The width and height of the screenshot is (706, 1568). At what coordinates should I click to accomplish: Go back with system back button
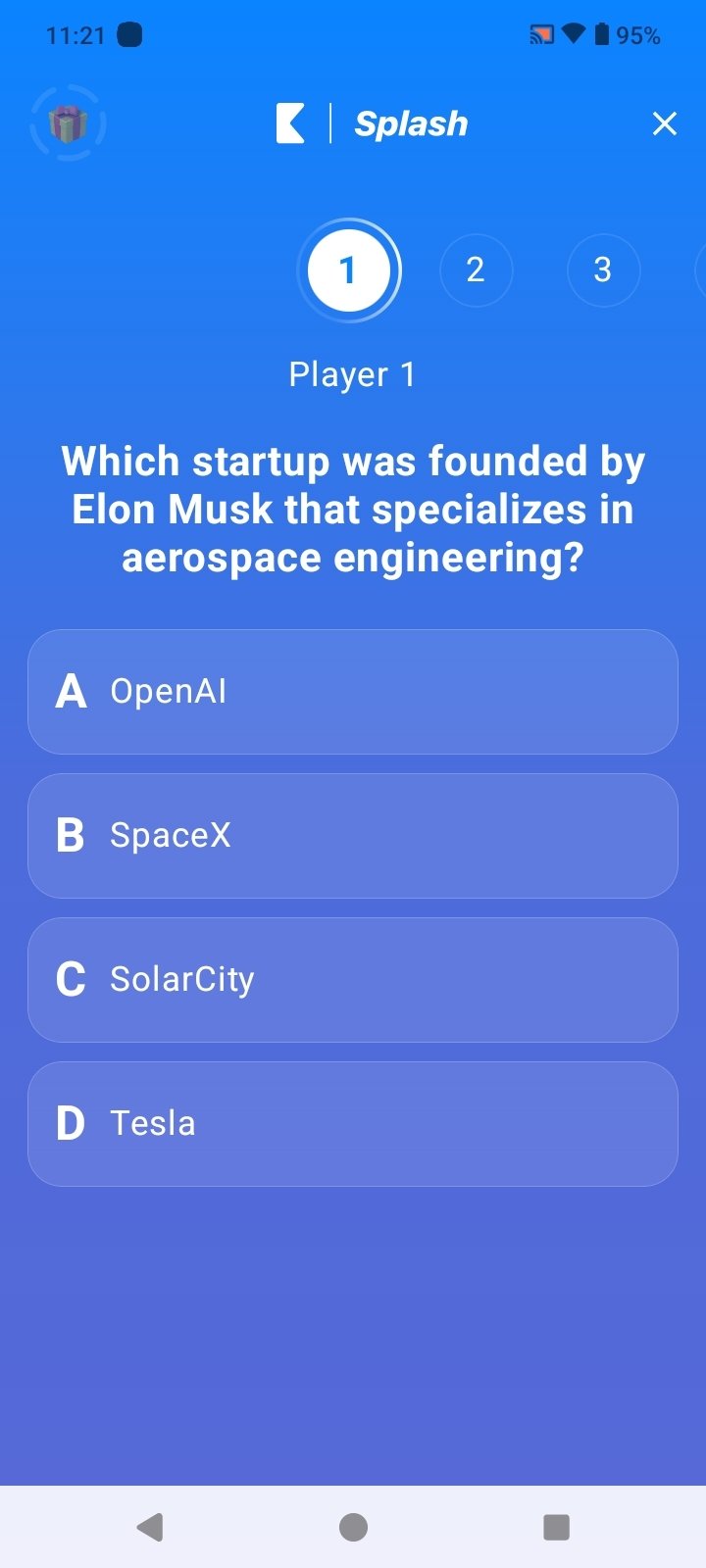click(x=150, y=1527)
